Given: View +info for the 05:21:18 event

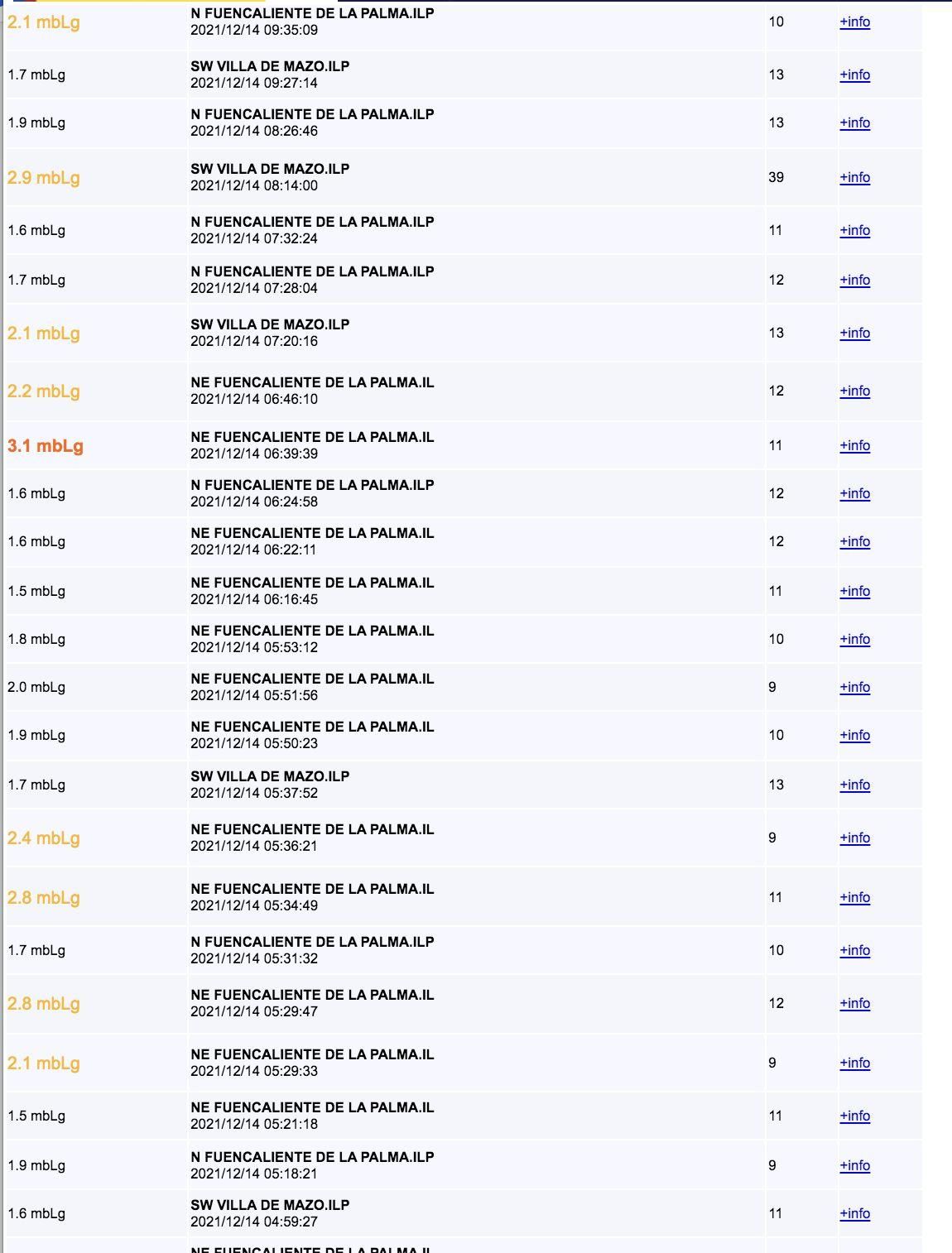Looking at the screenshot, I should click(x=854, y=1116).
